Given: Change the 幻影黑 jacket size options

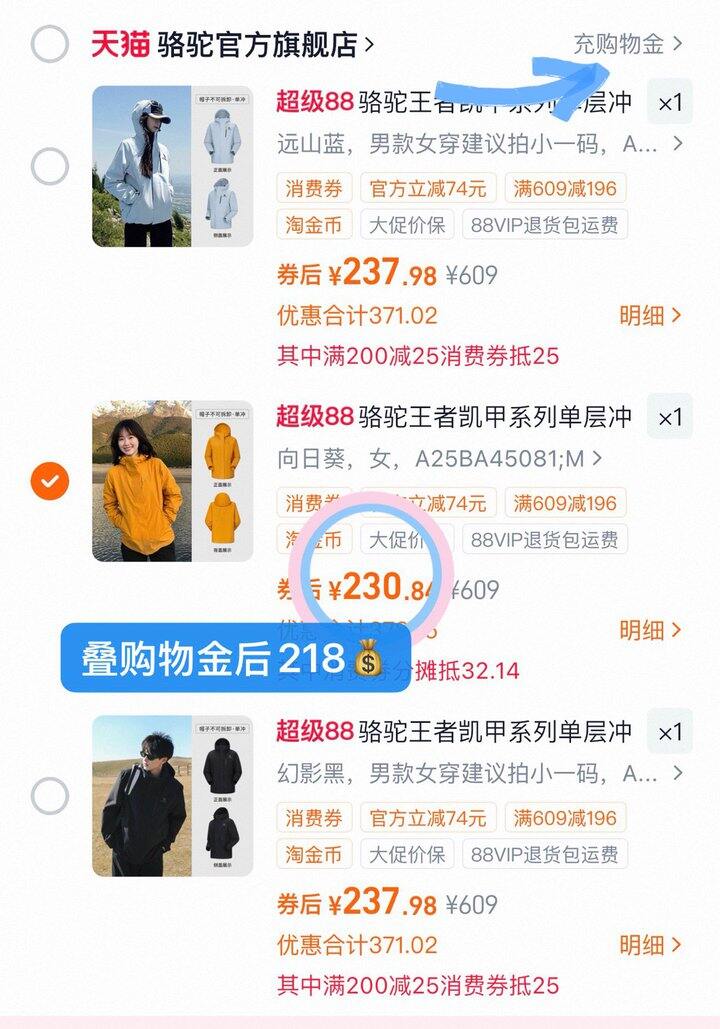Looking at the screenshot, I should (x=480, y=774).
